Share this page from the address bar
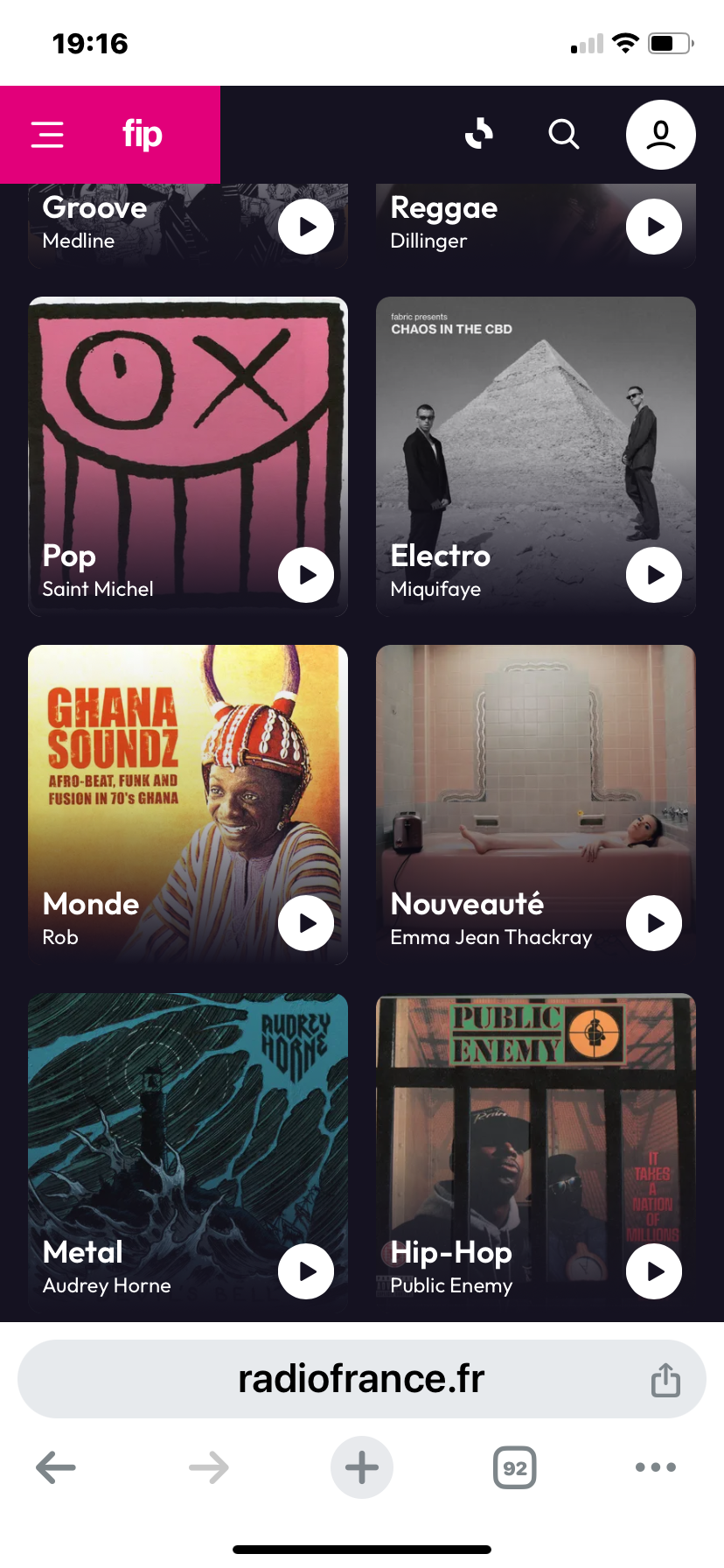The width and height of the screenshot is (724, 1568). 665,1380
